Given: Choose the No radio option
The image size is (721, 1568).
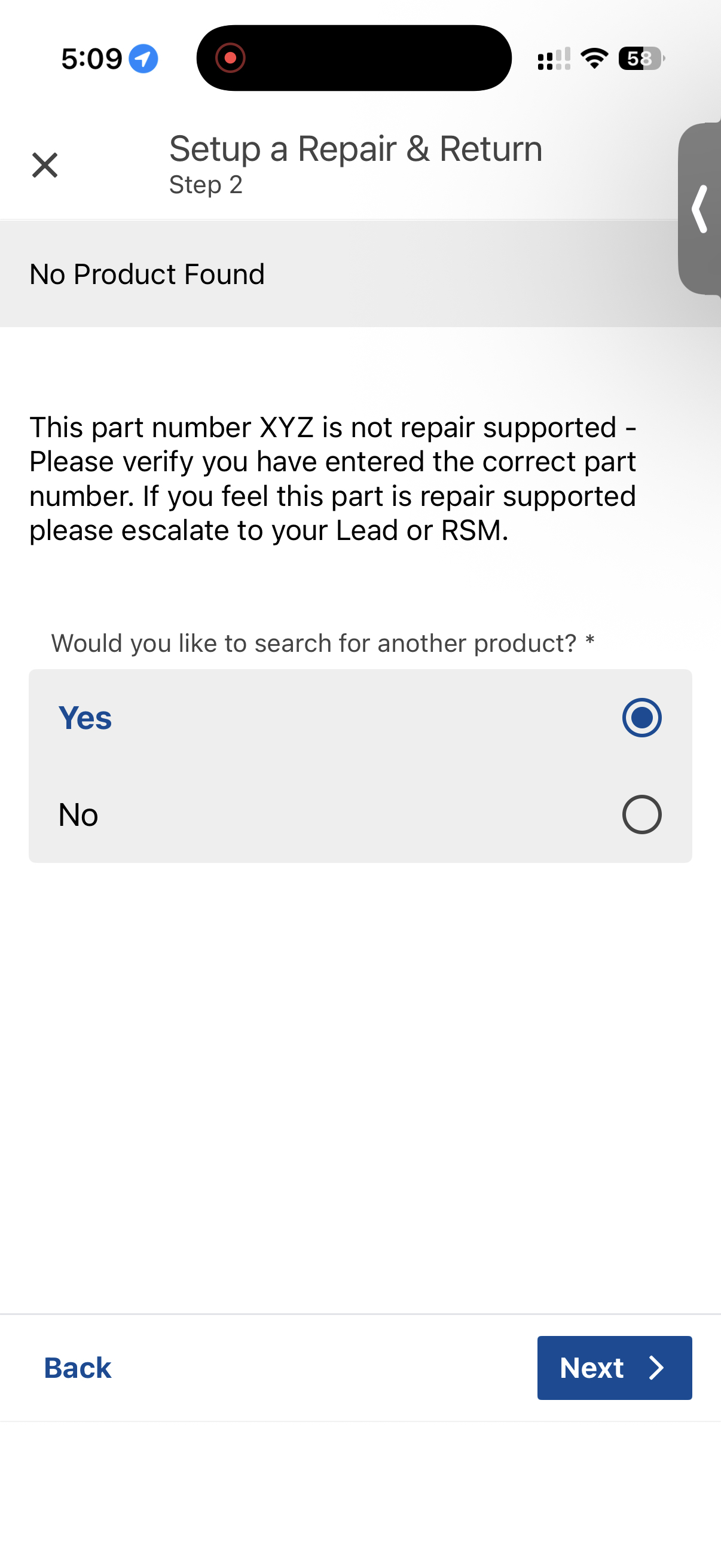Looking at the screenshot, I should 641,814.
